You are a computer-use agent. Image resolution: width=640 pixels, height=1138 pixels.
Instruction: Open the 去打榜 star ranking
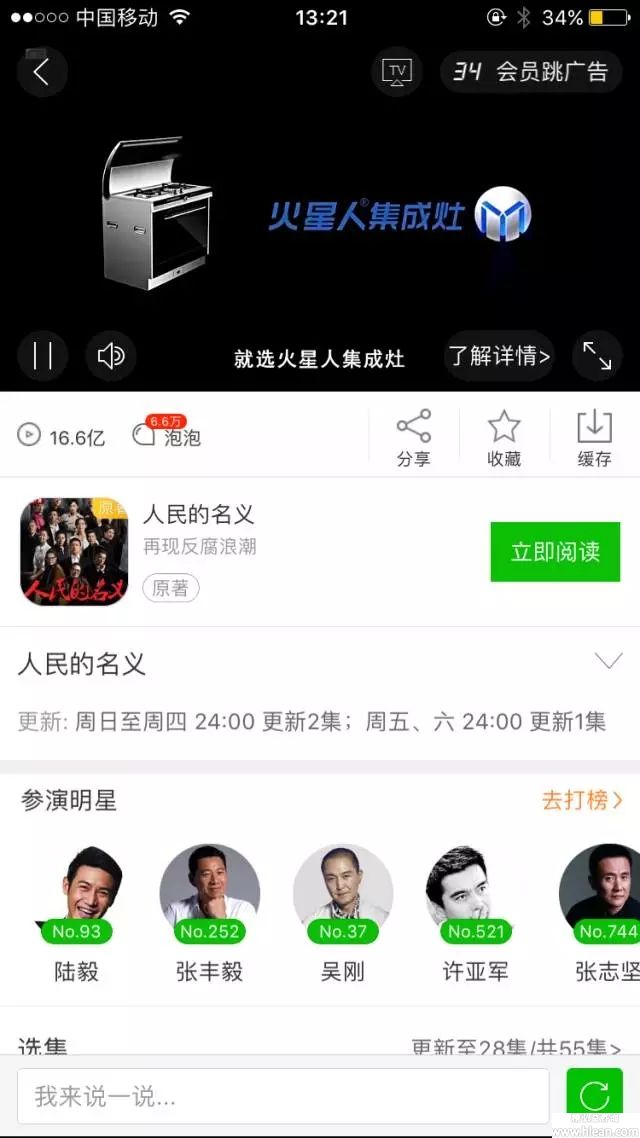582,800
